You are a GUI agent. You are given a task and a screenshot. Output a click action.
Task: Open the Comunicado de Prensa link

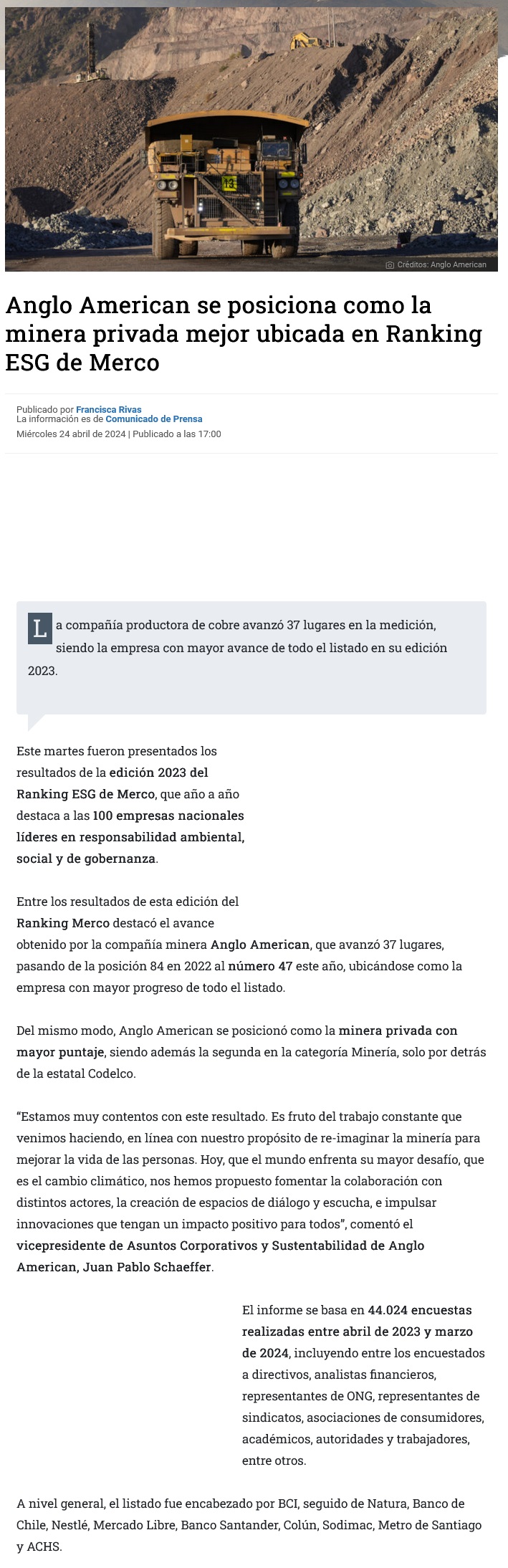153,419
